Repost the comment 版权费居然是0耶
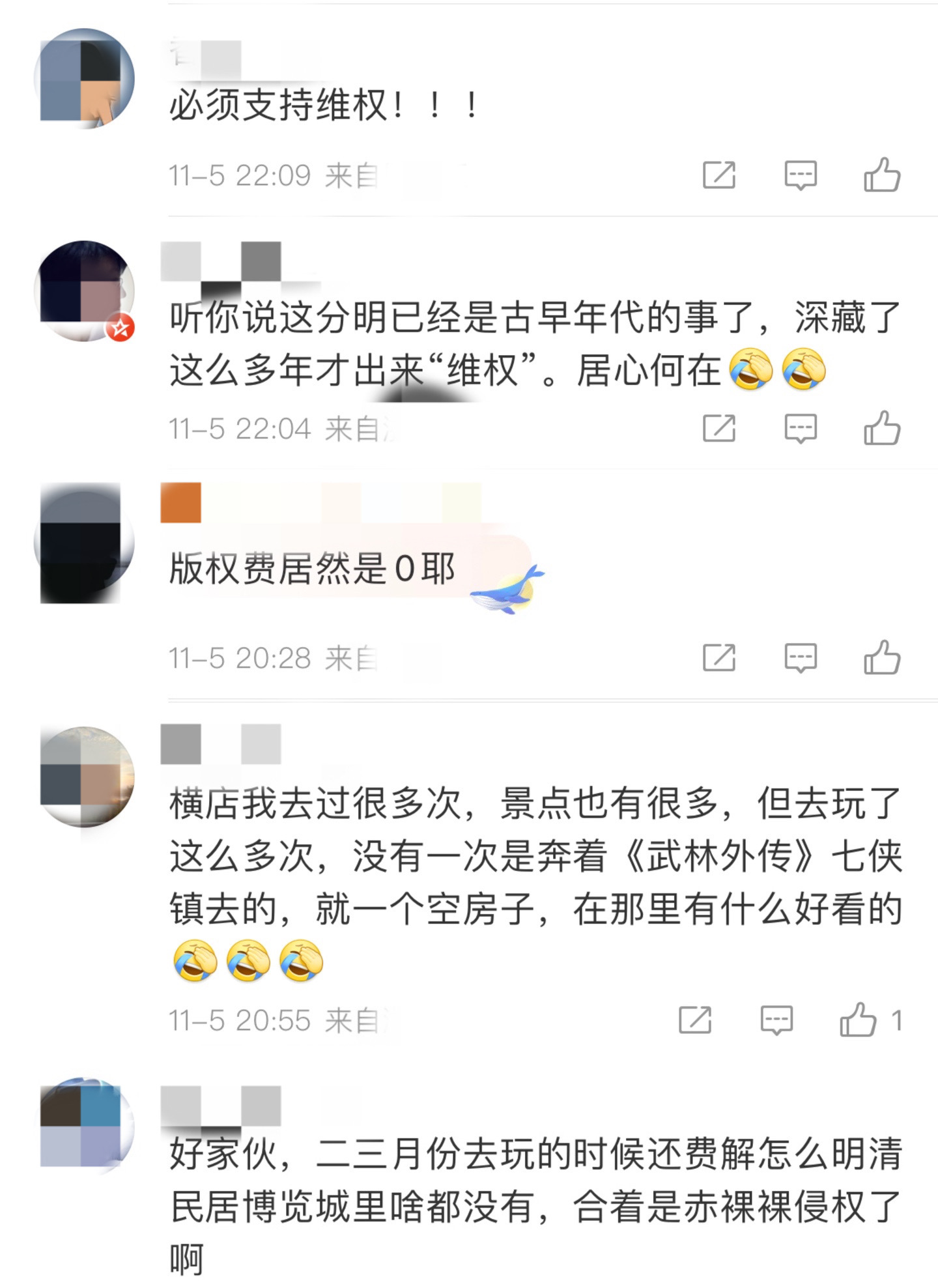 tap(719, 657)
